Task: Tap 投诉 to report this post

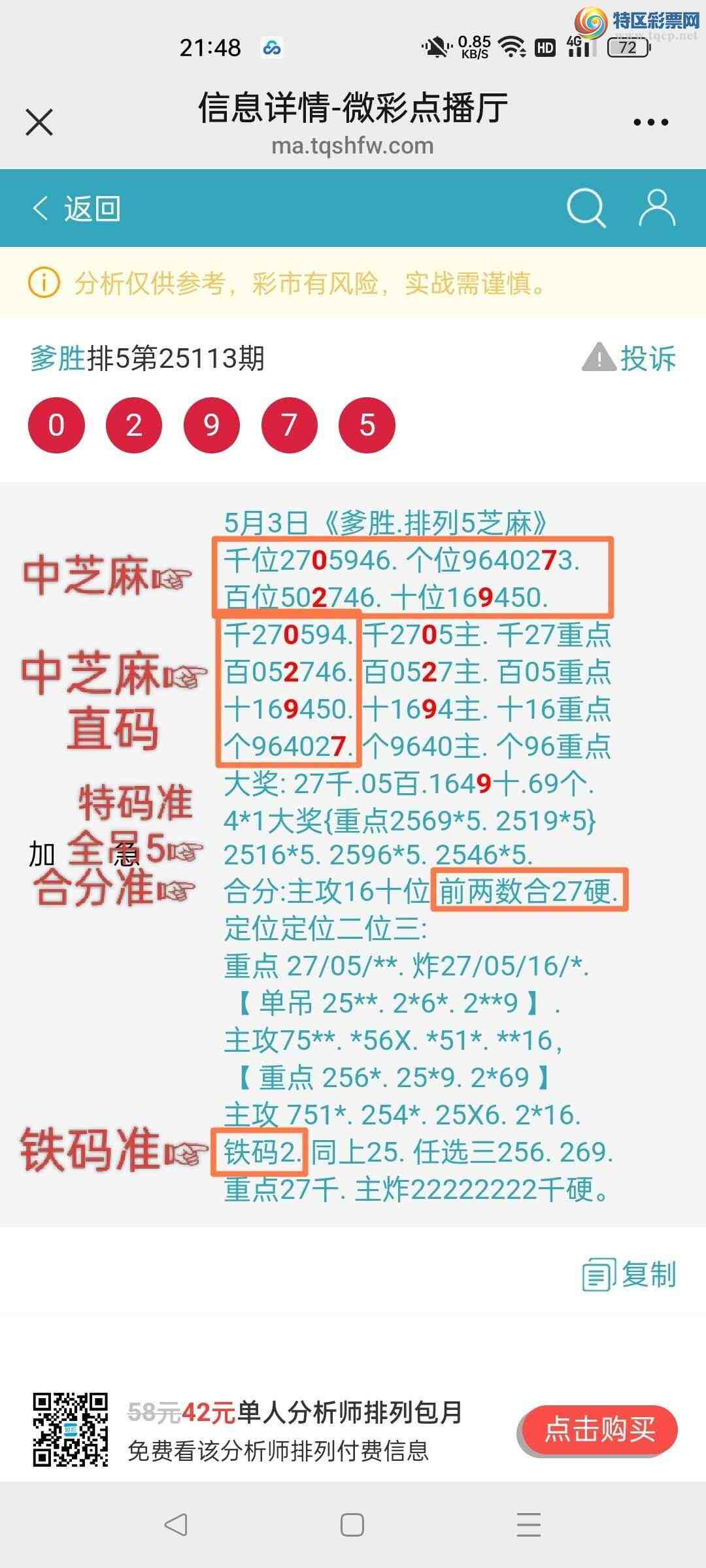Action: tap(630, 358)
